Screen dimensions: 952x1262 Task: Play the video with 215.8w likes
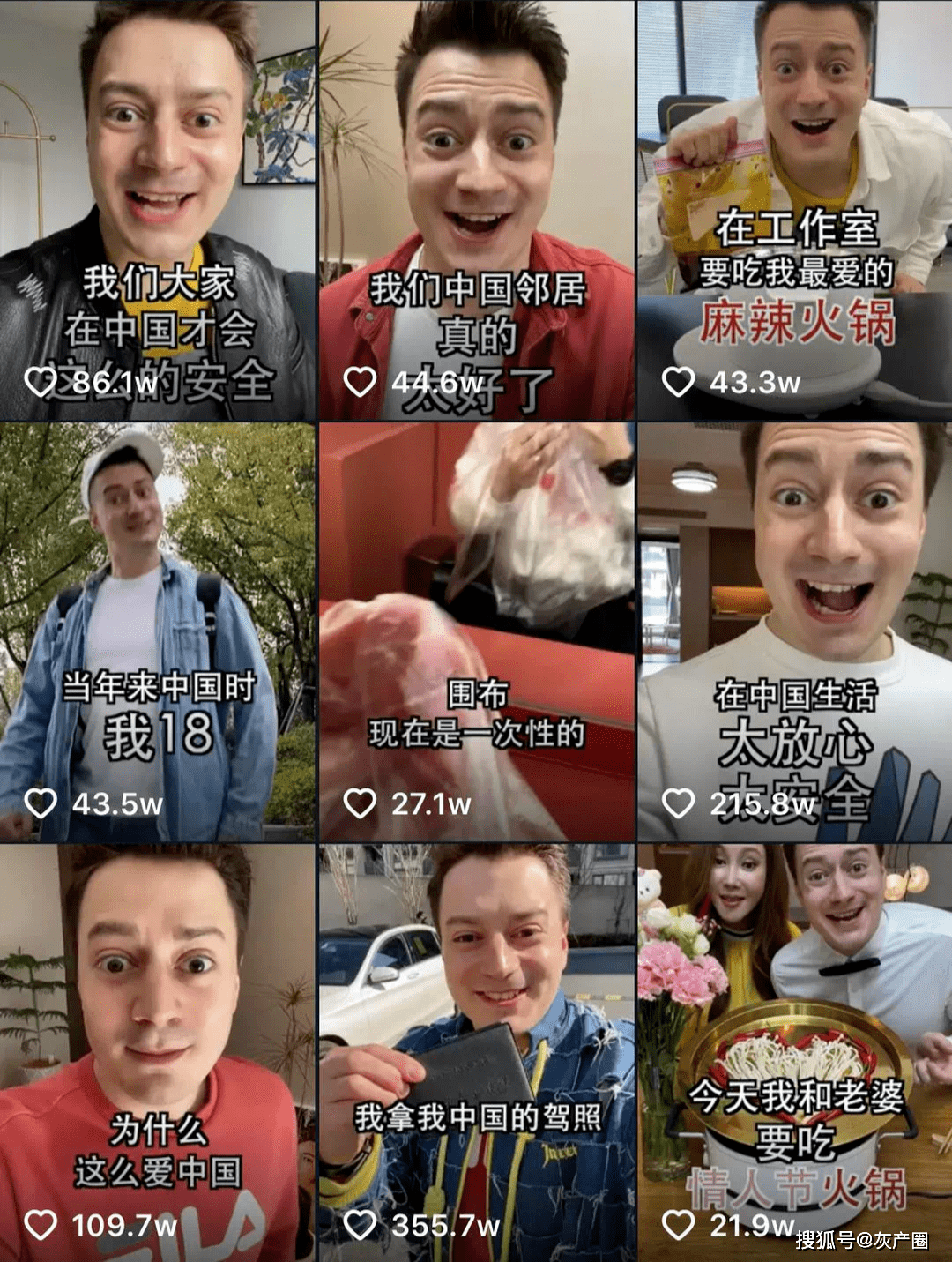(x=794, y=631)
